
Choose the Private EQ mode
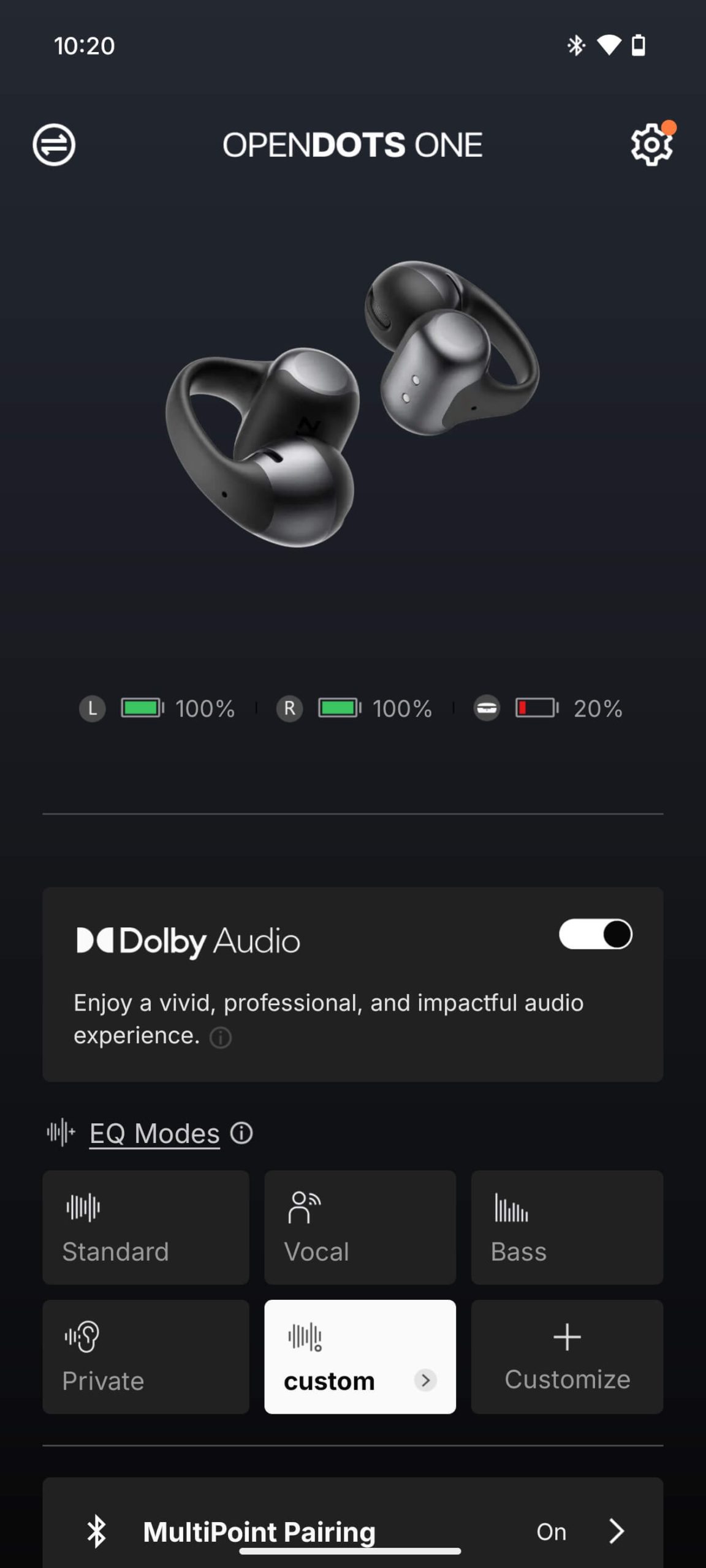146,1356
